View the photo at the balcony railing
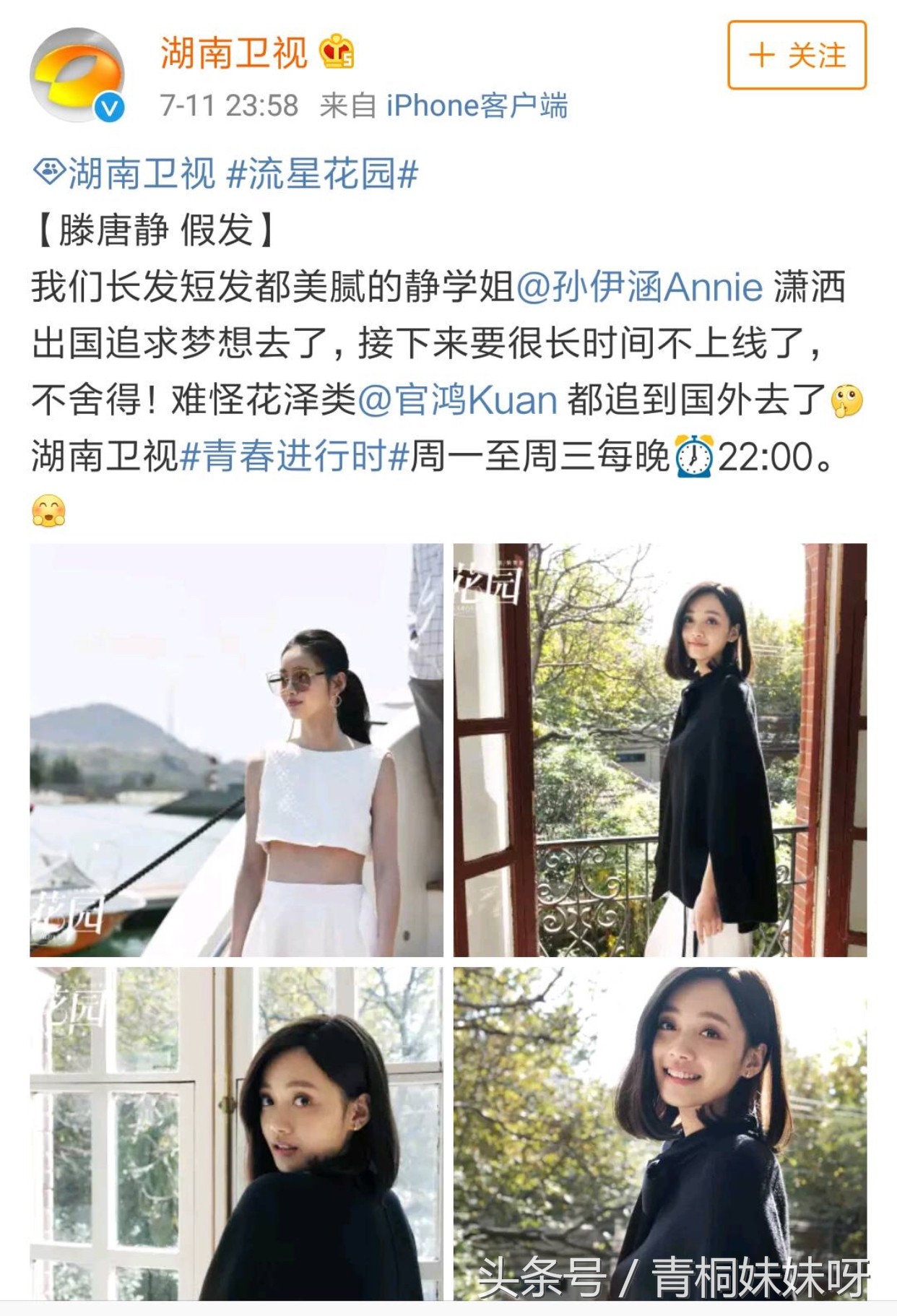The width and height of the screenshot is (897, 1316). click(659, 750)
